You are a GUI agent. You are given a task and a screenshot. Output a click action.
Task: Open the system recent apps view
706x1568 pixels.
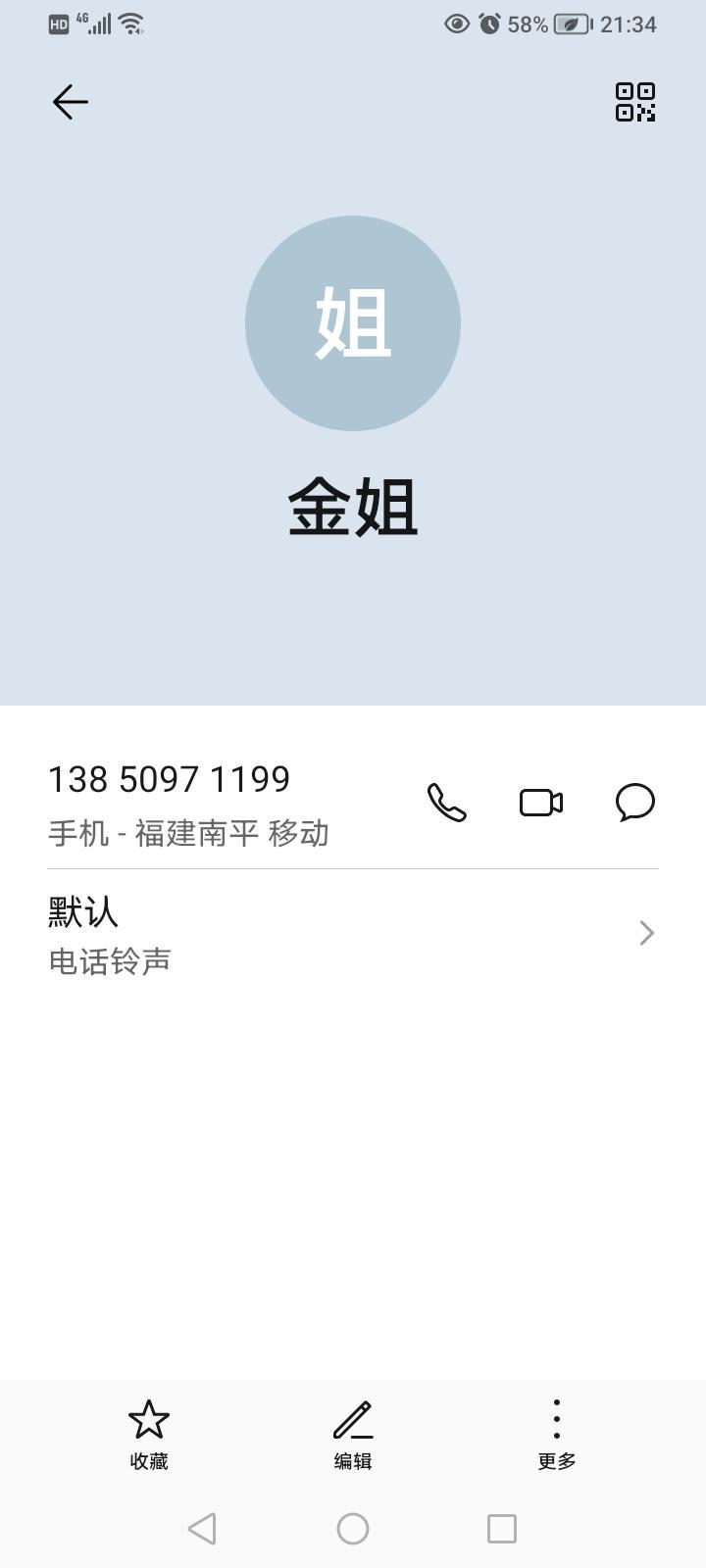502,1529
